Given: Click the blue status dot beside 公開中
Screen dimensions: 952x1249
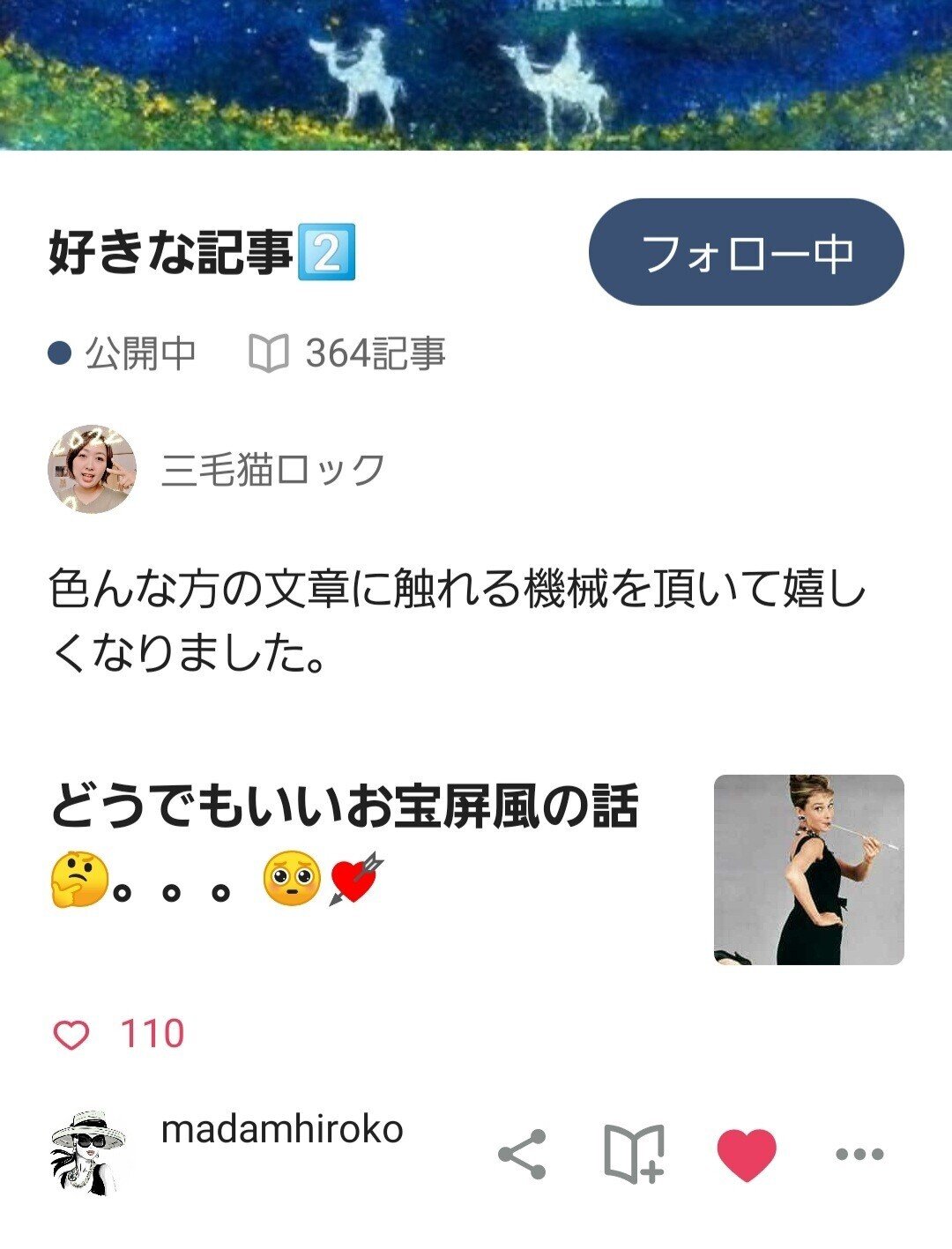Looking at the screenshot, I should [x=57, y=353].
